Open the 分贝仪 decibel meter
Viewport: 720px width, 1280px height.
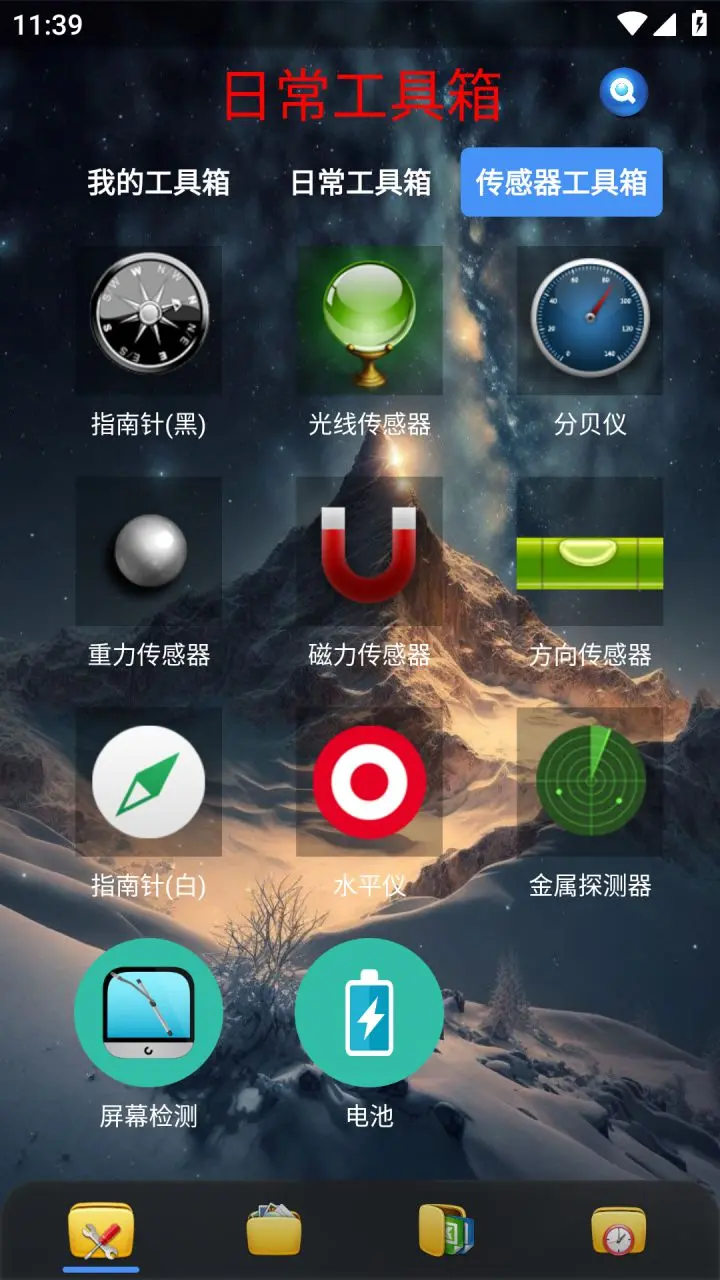[x=590, y=321]
